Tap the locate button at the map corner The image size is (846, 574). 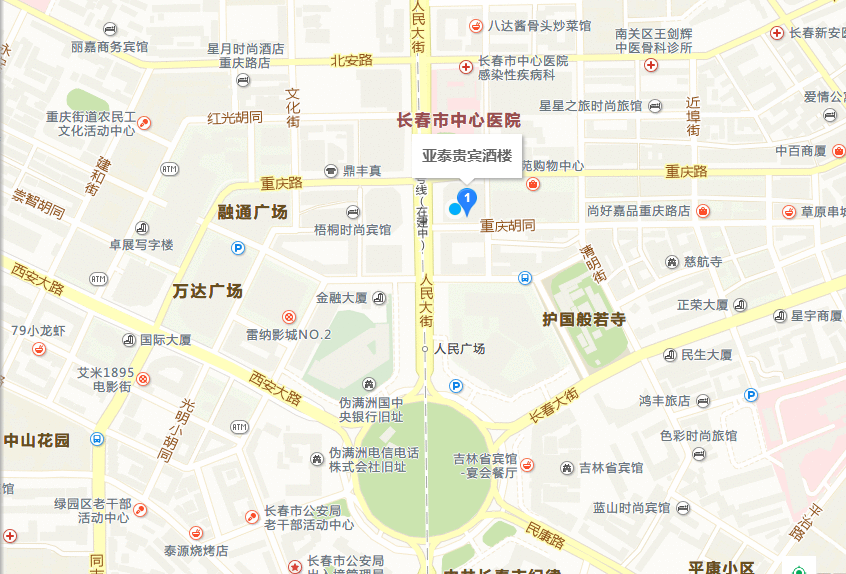pyautogui.click(x=798, y=567)
